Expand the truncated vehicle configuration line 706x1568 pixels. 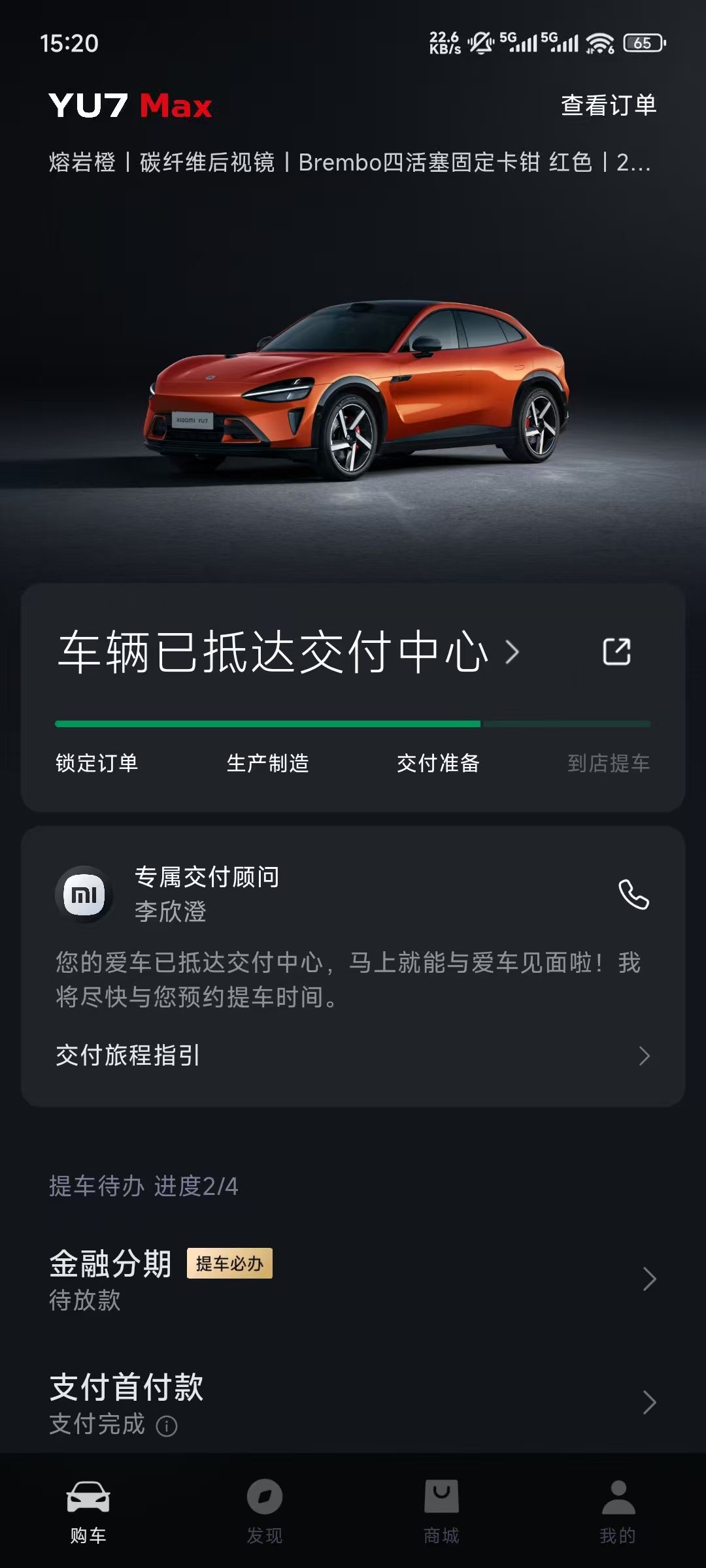click(x=350, y=162)
